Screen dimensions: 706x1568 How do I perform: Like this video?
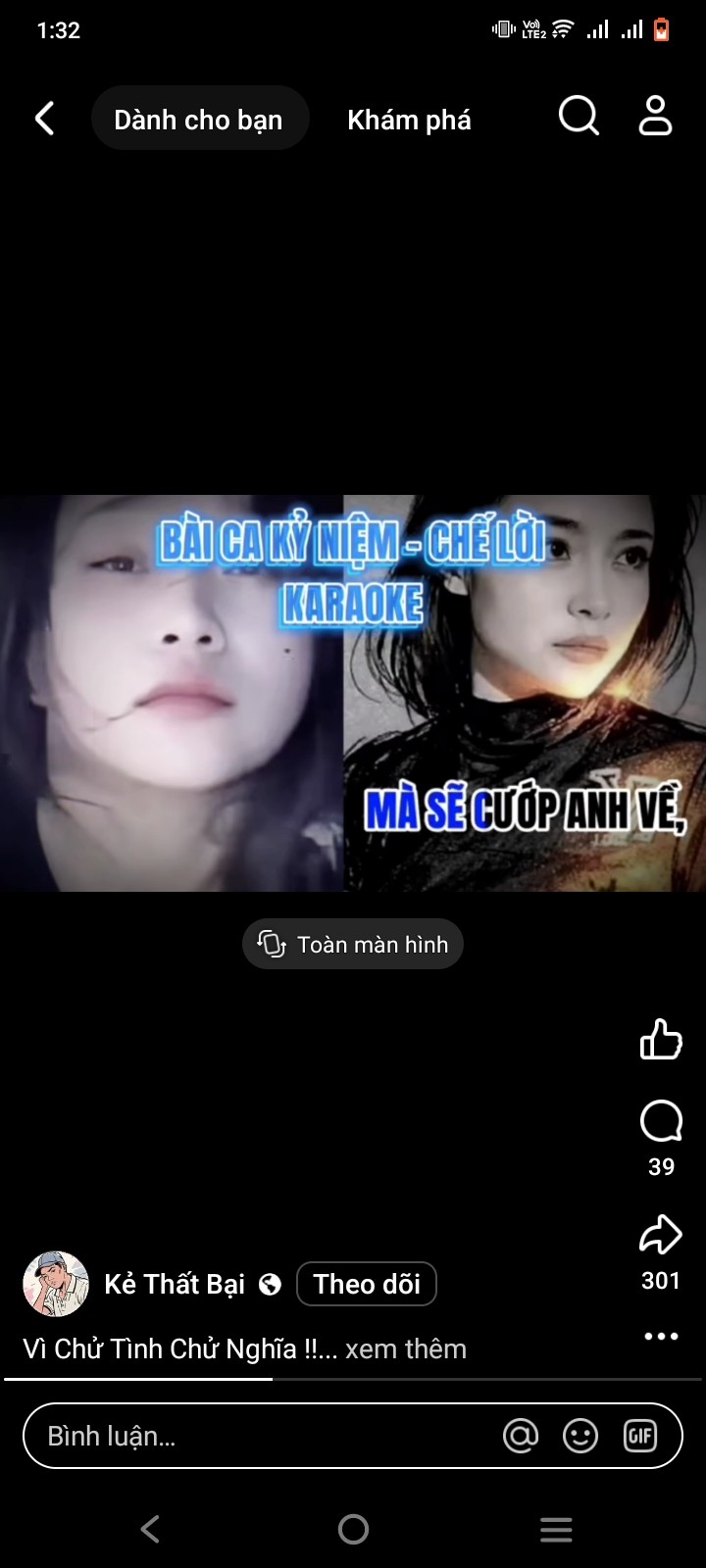click(x=661, y=1040)
